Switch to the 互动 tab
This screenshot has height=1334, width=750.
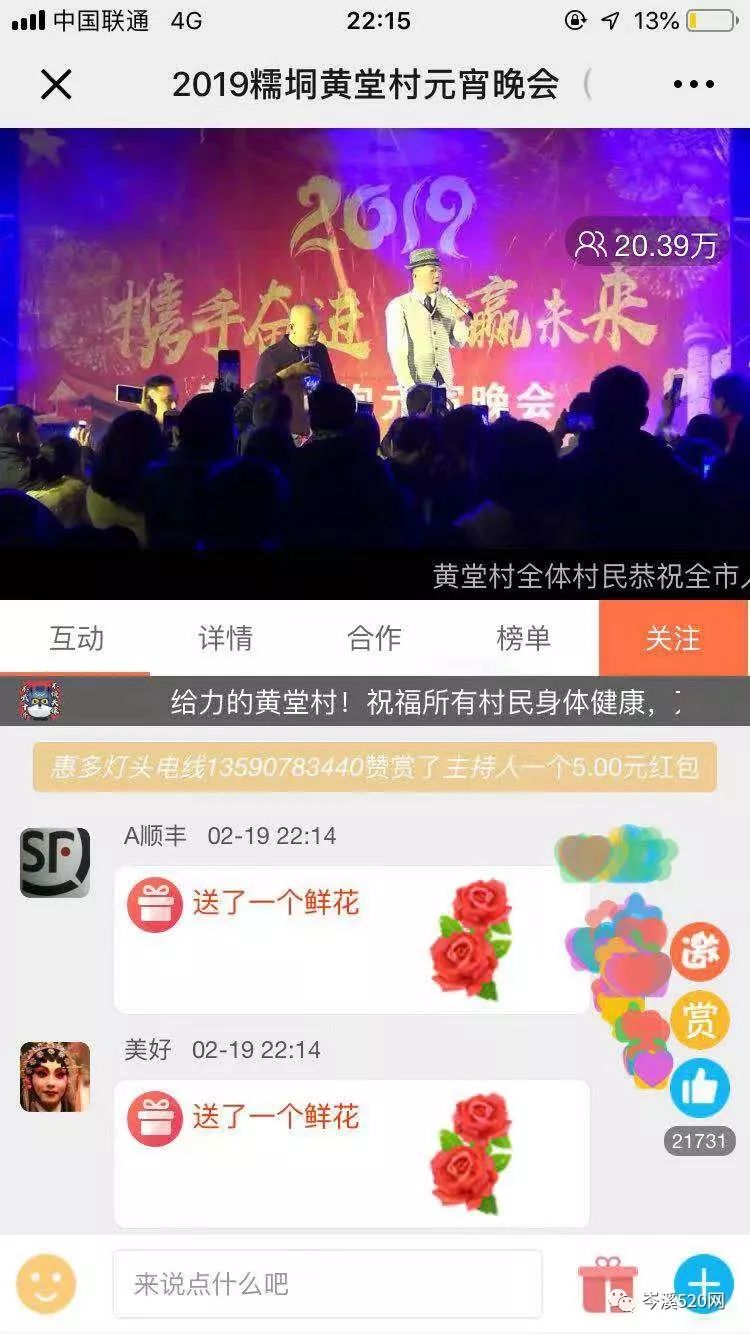(76, 638)
